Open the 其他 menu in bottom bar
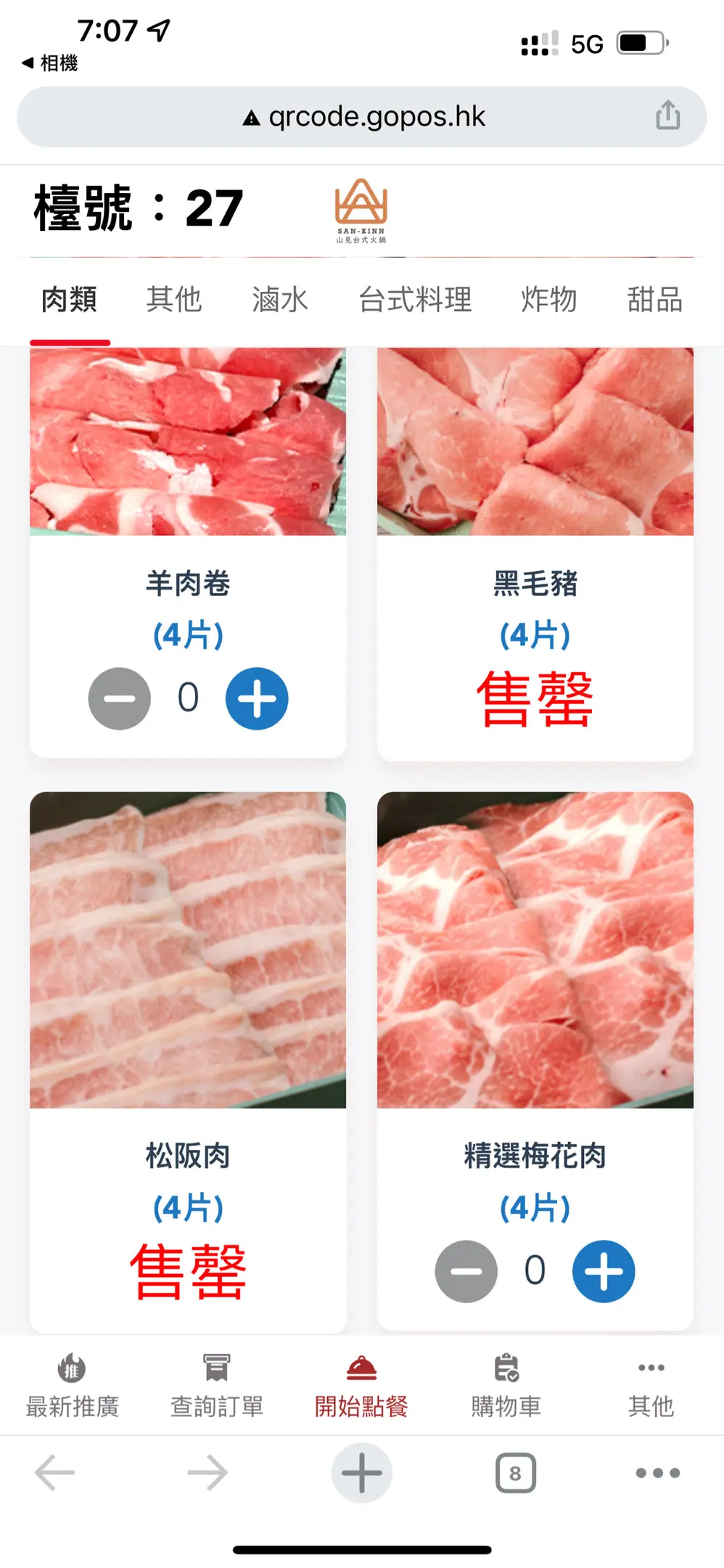 pos(651,1385)
